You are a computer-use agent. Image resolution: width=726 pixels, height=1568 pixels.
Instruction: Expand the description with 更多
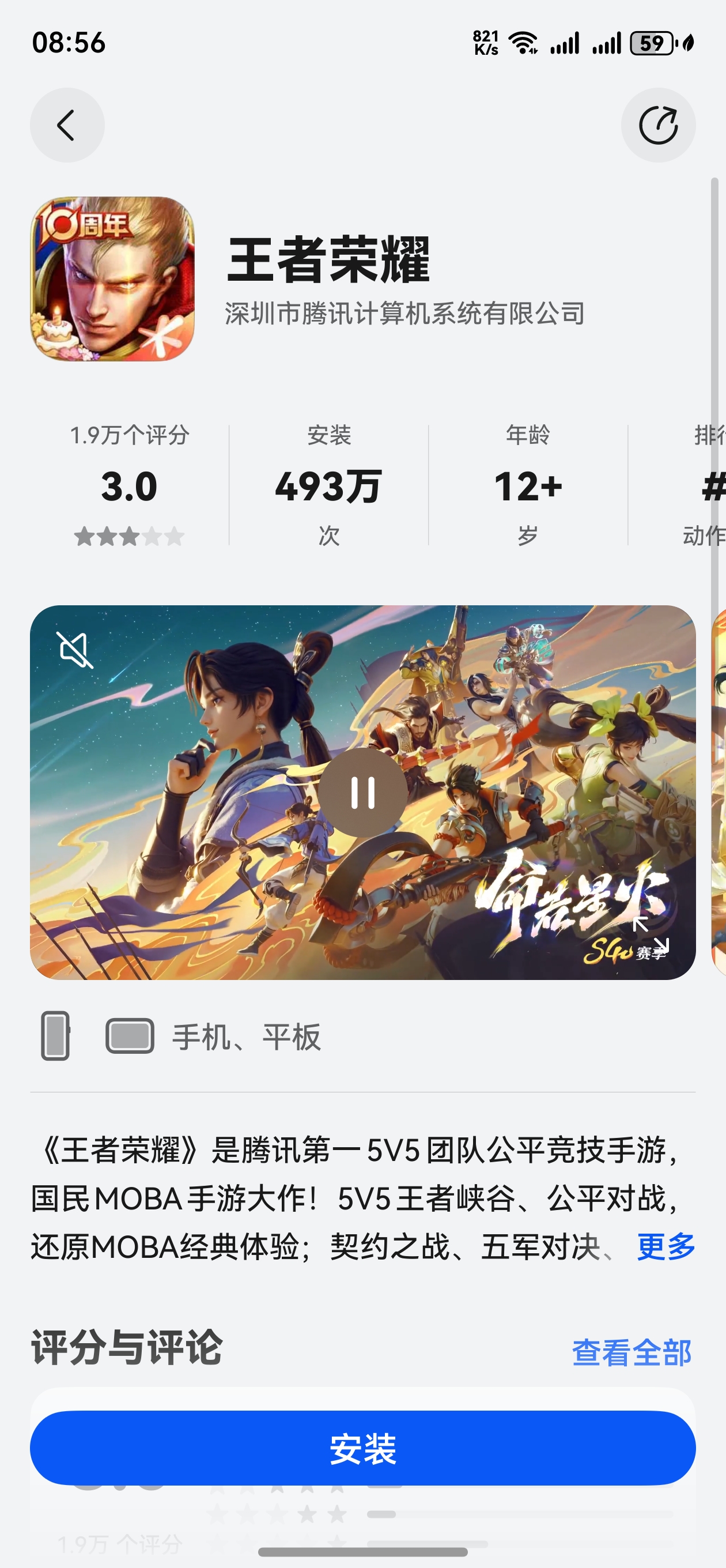(x=665, y=1246)
